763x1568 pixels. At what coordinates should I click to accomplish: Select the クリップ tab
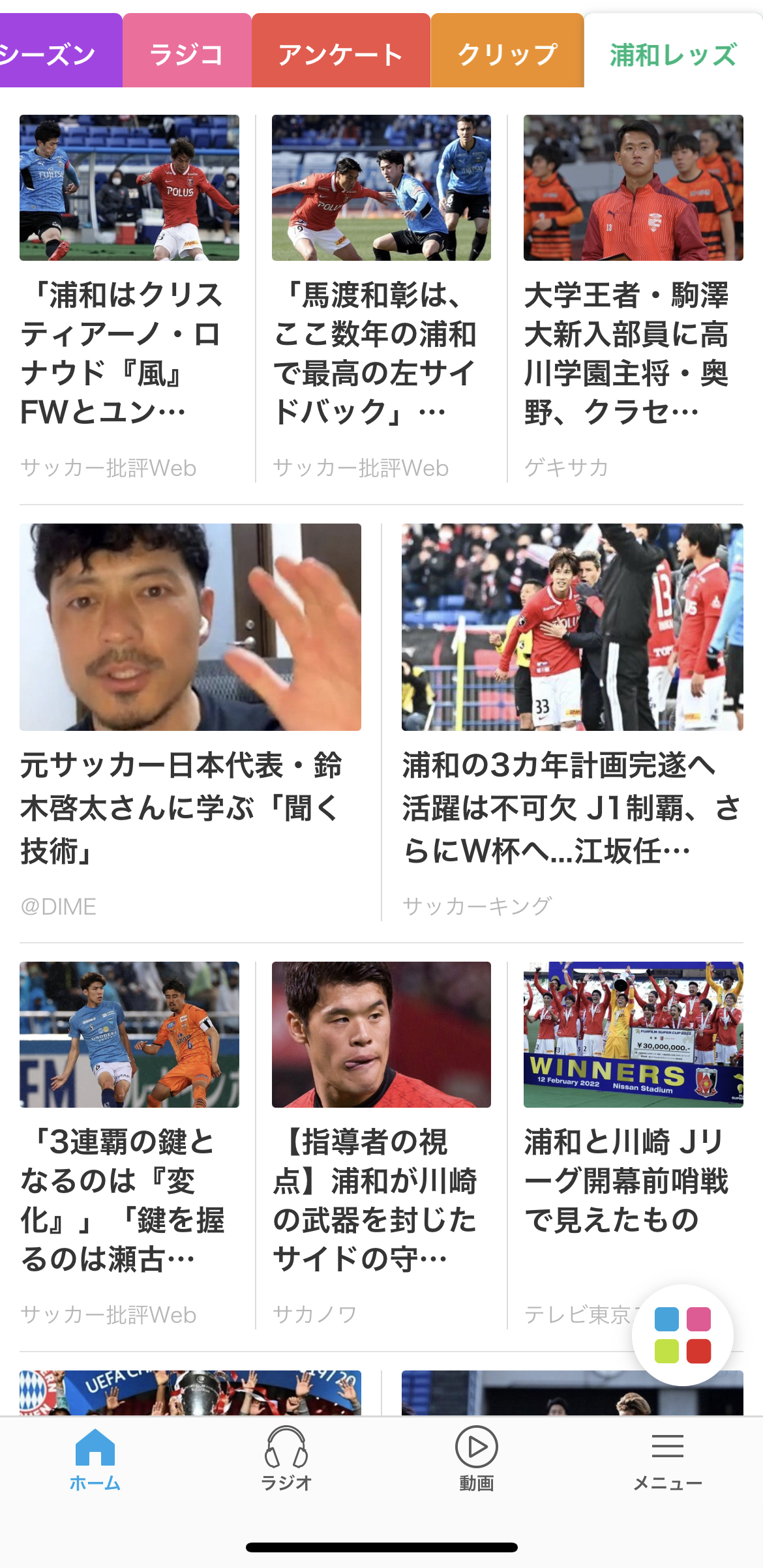[x=507, y=53]
